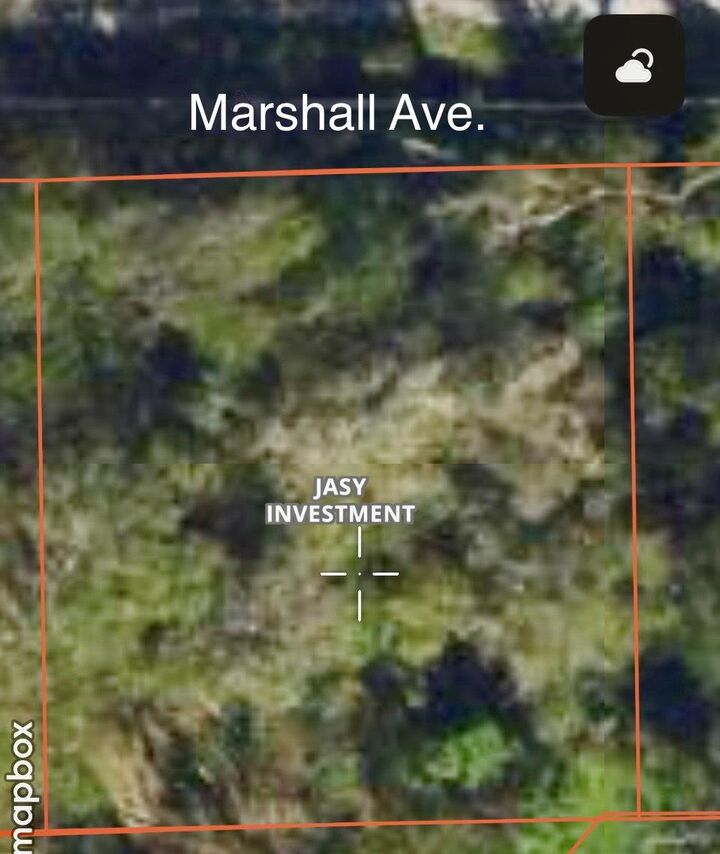The height and width of the screenshot is (854, 720).
Task: Tap the bottom crosshair tick below the marker
Action: [x=358, y=605]
